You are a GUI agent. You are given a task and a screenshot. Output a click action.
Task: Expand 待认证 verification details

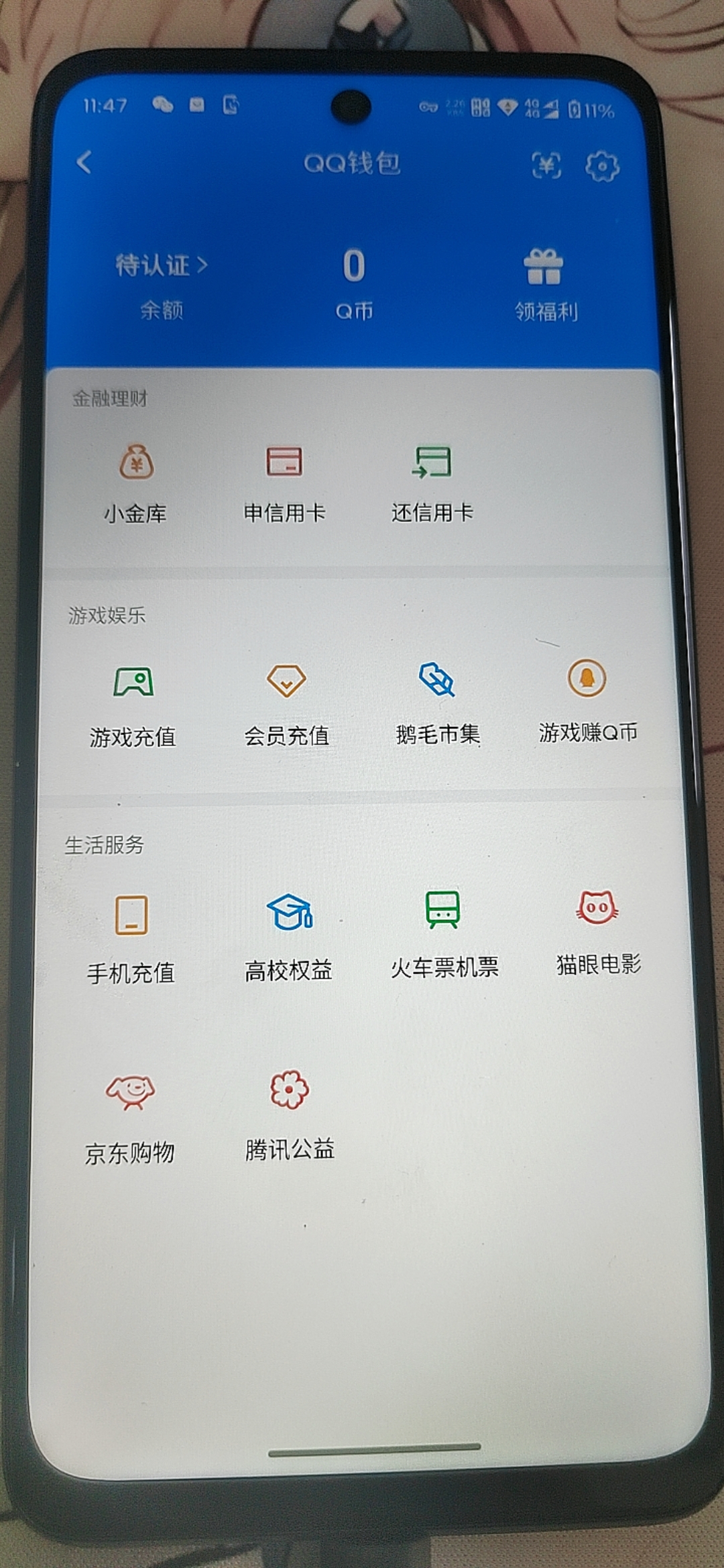160,265
